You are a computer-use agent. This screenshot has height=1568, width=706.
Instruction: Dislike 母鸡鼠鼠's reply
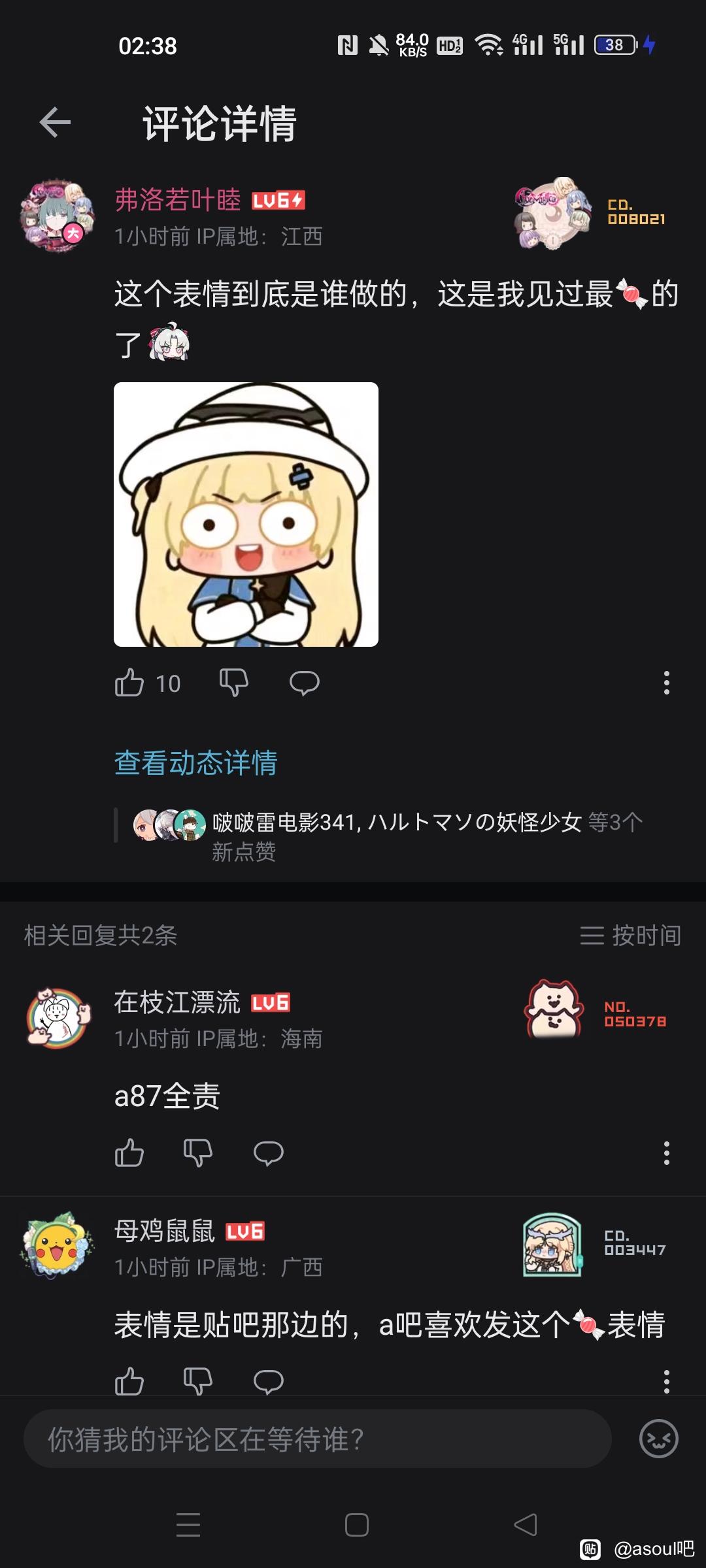coord(198,1381)
